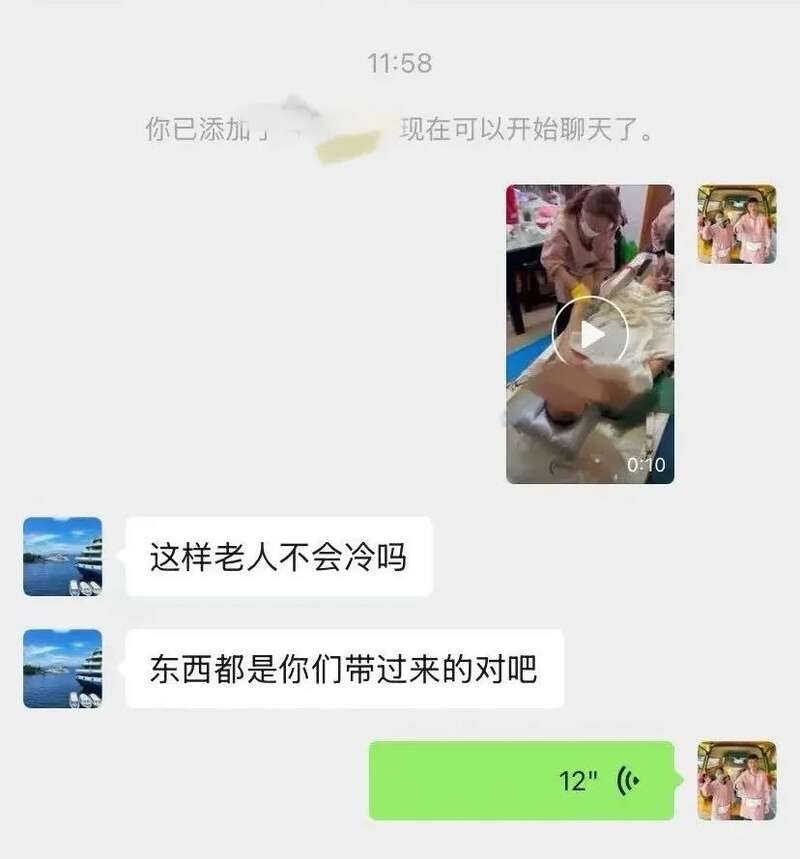The width and height of the screenshot is (800, 859).
Task: Click the harbor-photo avatar next to first message
Action: [x=62, y=553]
